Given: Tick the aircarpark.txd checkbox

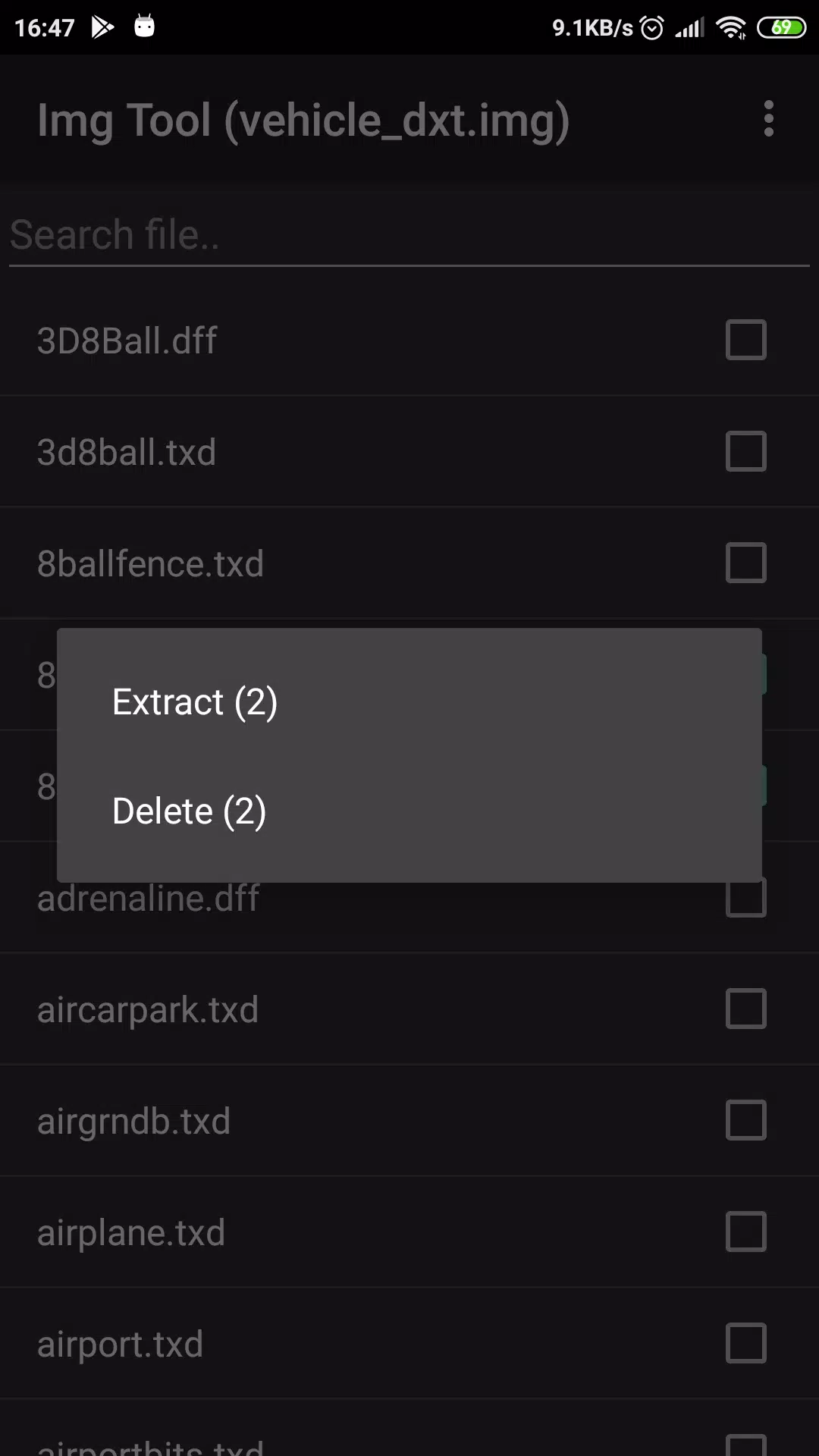Looking at the screenshot, I should [x=745, y=1009].
